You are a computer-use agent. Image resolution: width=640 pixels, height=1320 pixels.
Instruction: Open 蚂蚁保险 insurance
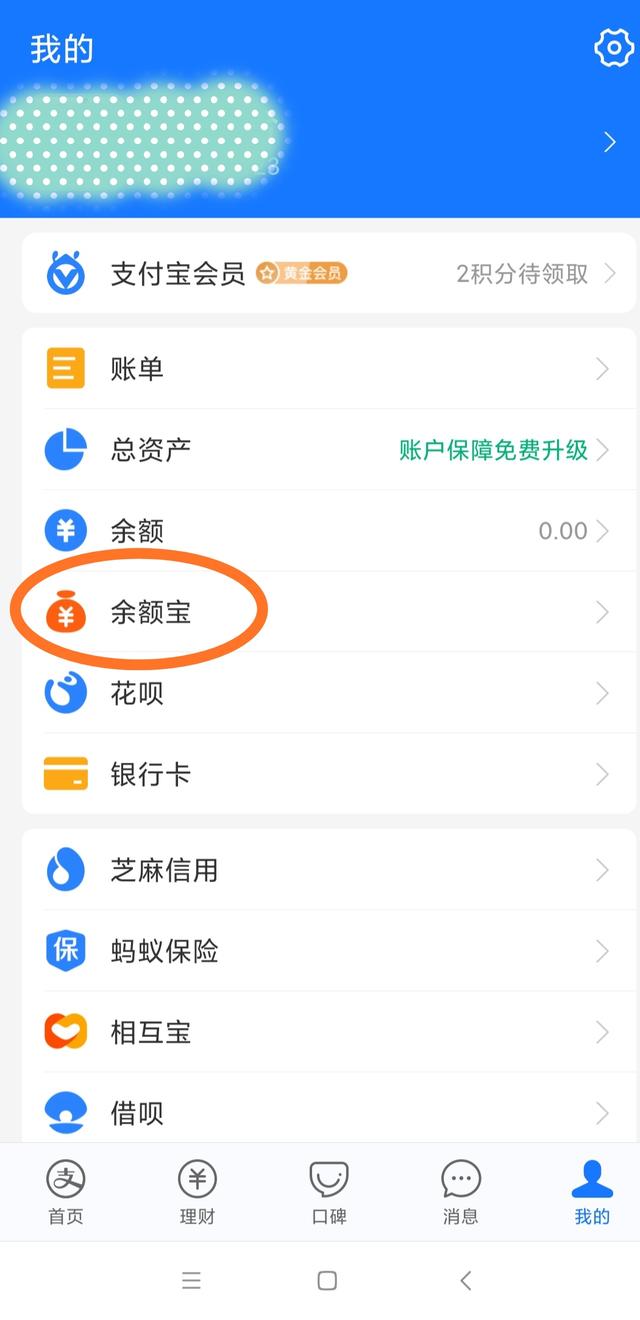[329, 951]
